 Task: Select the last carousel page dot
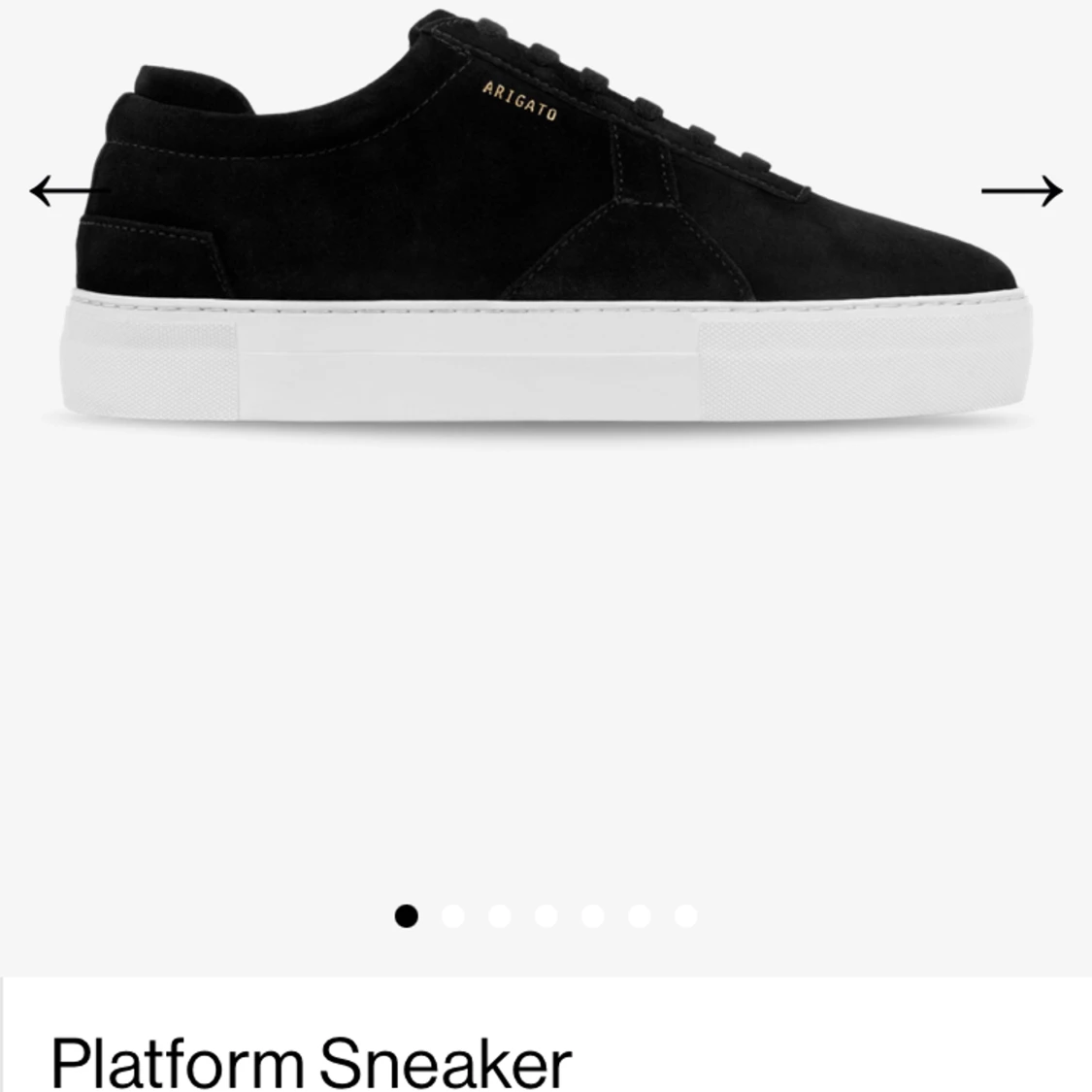coord(685,916)
